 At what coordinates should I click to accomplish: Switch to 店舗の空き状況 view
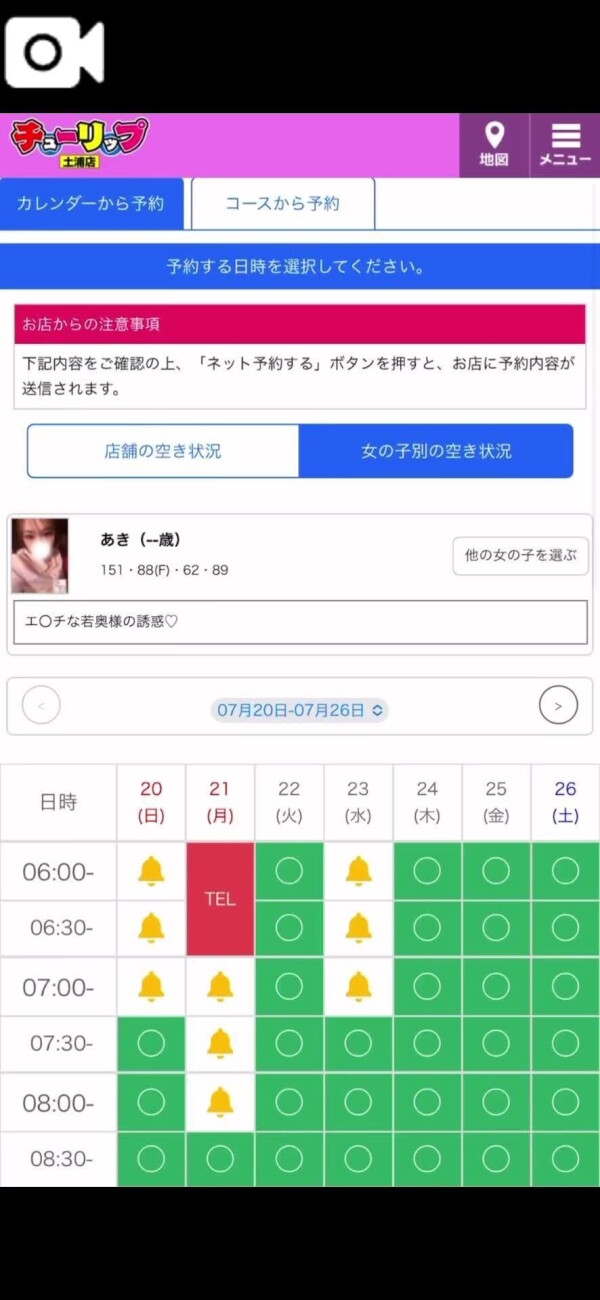coord(163,451)
